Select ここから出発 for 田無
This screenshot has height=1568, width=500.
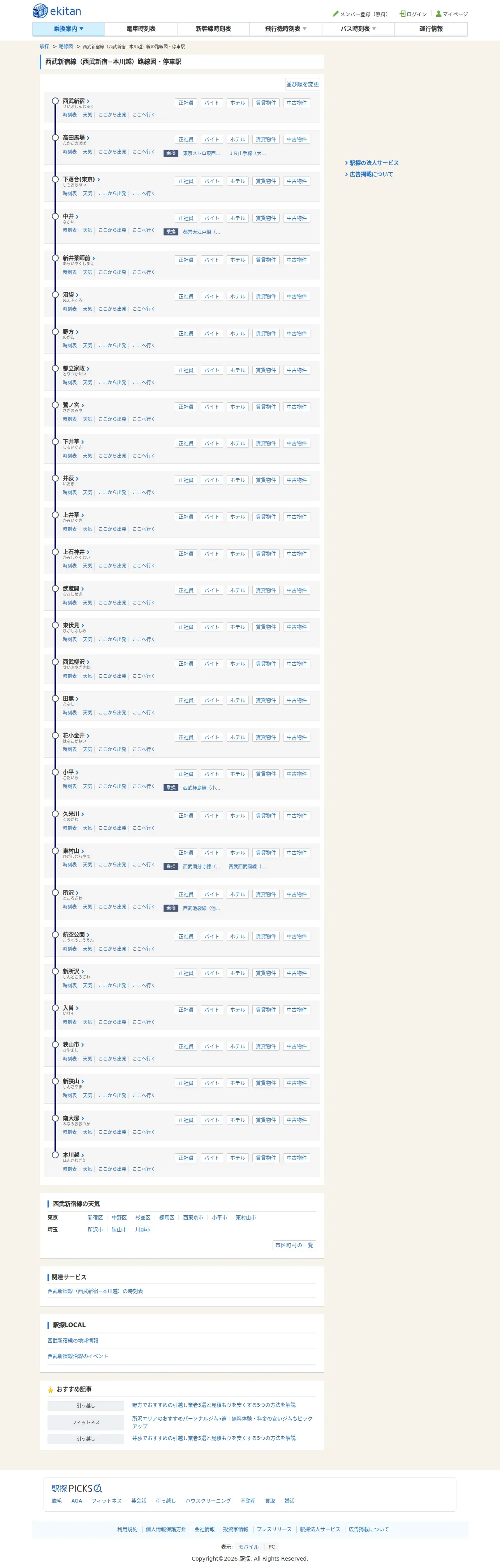[113, 713]
